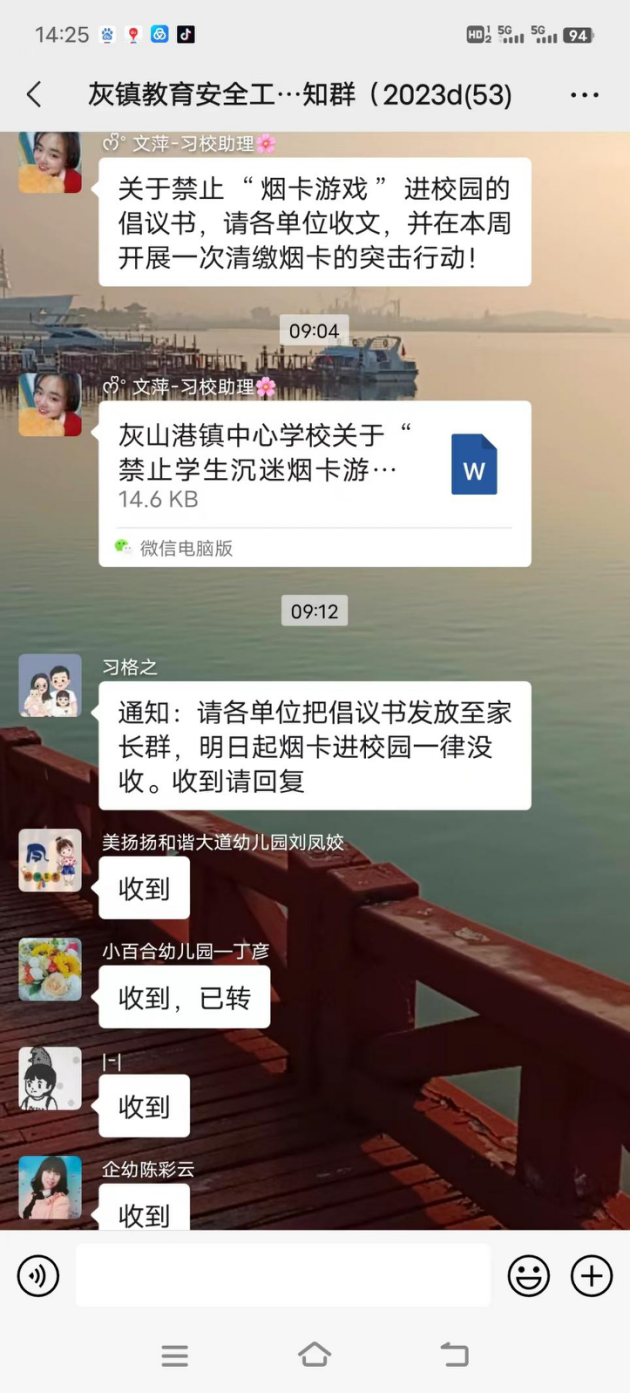Open 小百合幼儿园—丁彦's profile picture

[x=50, y=969]
